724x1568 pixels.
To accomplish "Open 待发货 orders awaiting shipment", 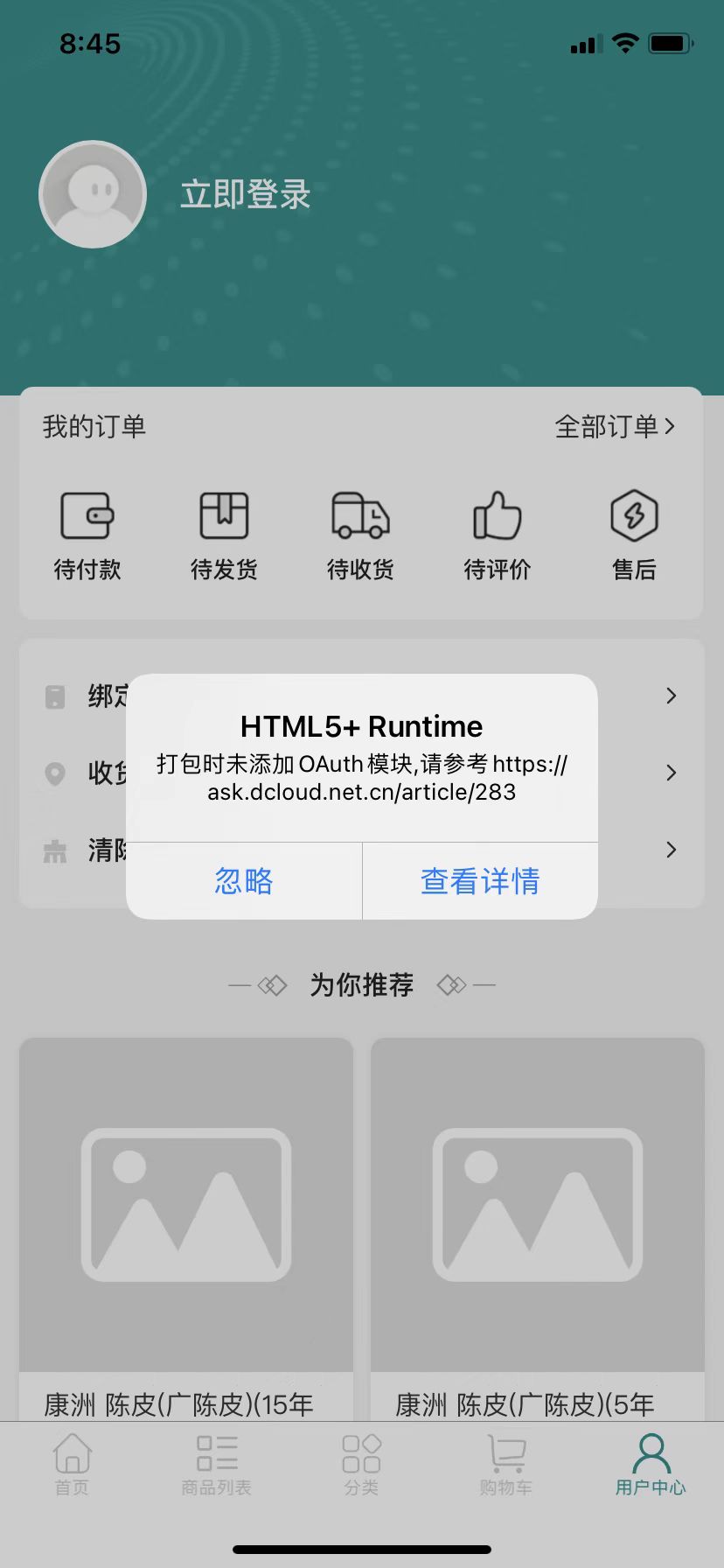I will point(224,534).
